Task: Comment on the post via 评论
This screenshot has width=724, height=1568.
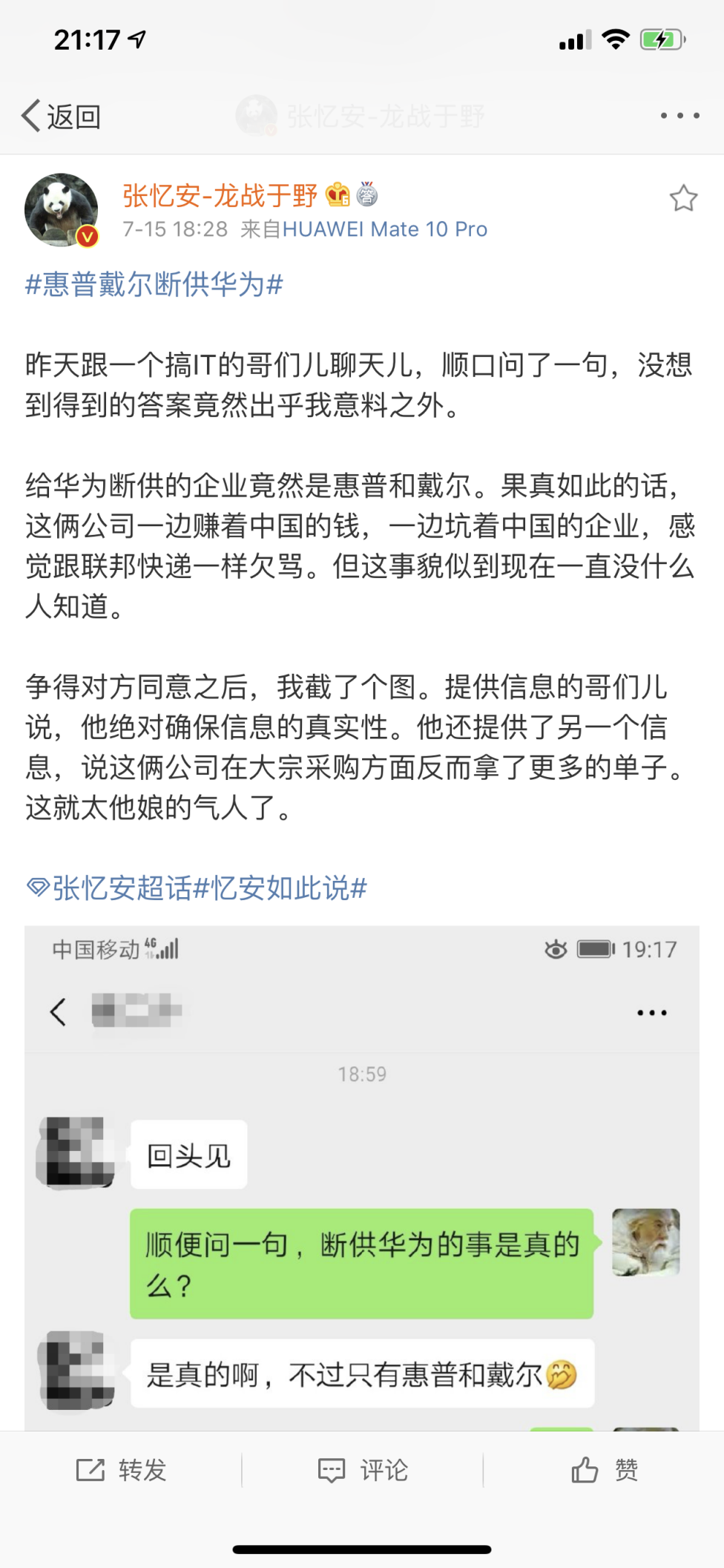Action: tap(363, 1470)
